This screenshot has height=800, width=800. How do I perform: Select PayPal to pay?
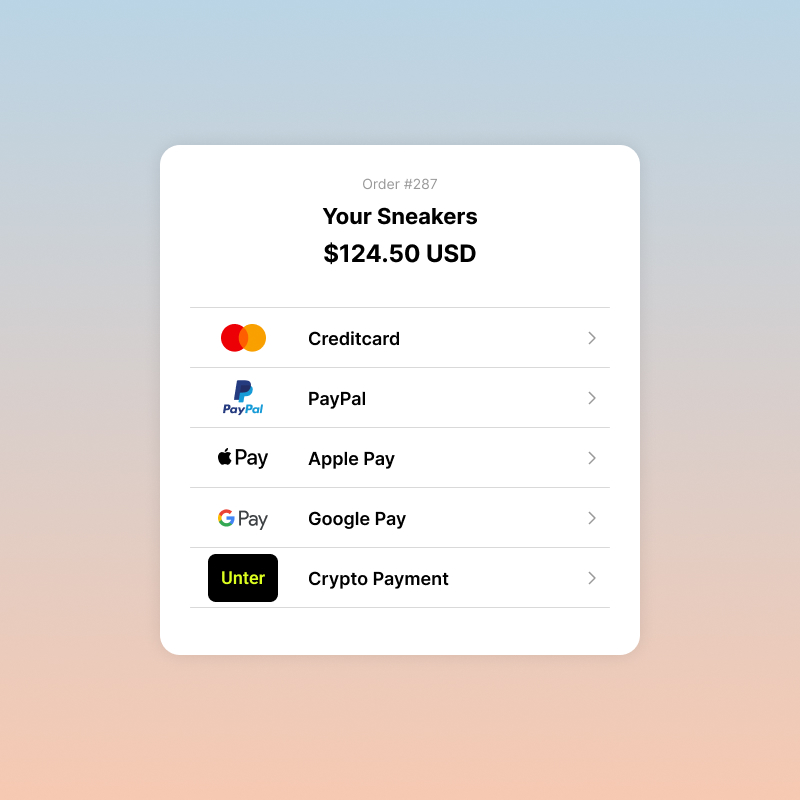(x=400, y=398)
